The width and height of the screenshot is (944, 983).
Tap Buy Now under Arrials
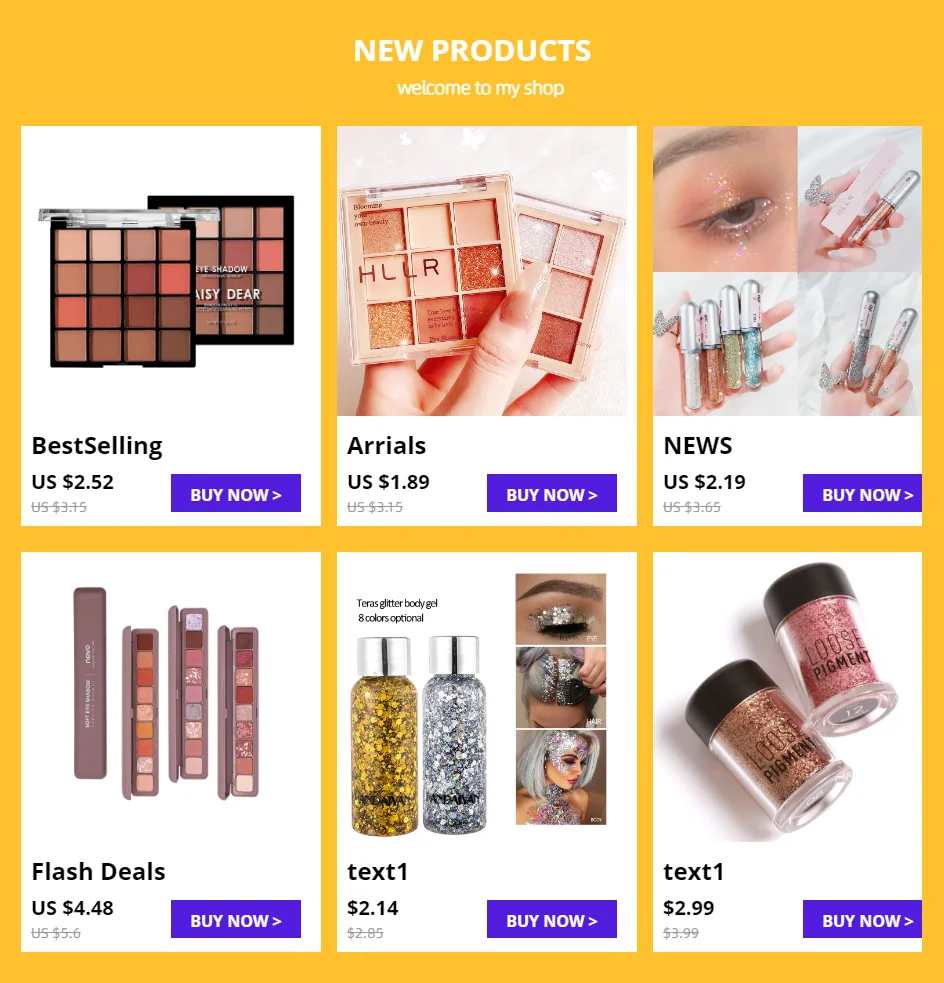click(x=552, y=493)
